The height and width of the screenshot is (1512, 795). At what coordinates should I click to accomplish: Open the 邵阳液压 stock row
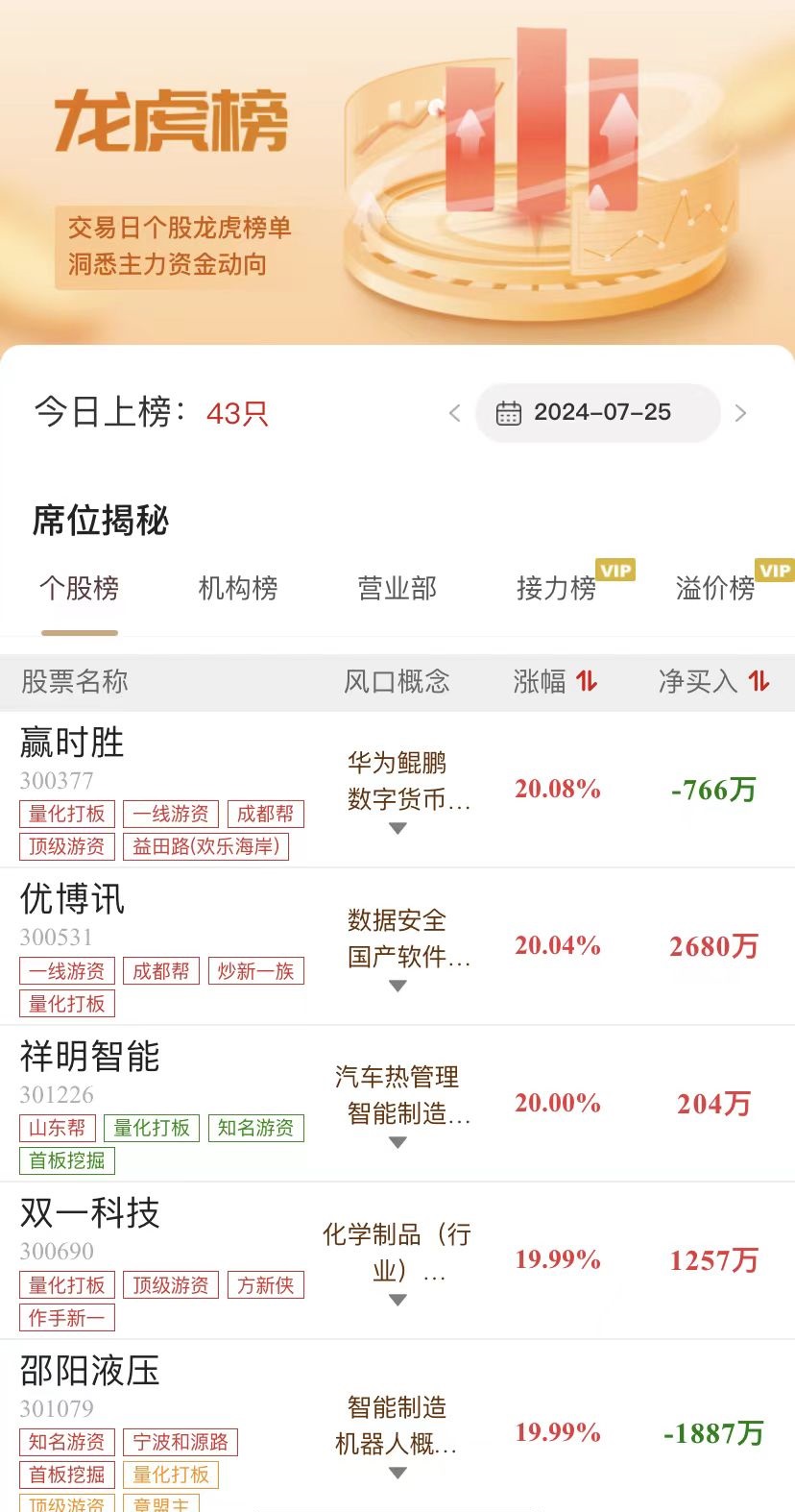89,1371
